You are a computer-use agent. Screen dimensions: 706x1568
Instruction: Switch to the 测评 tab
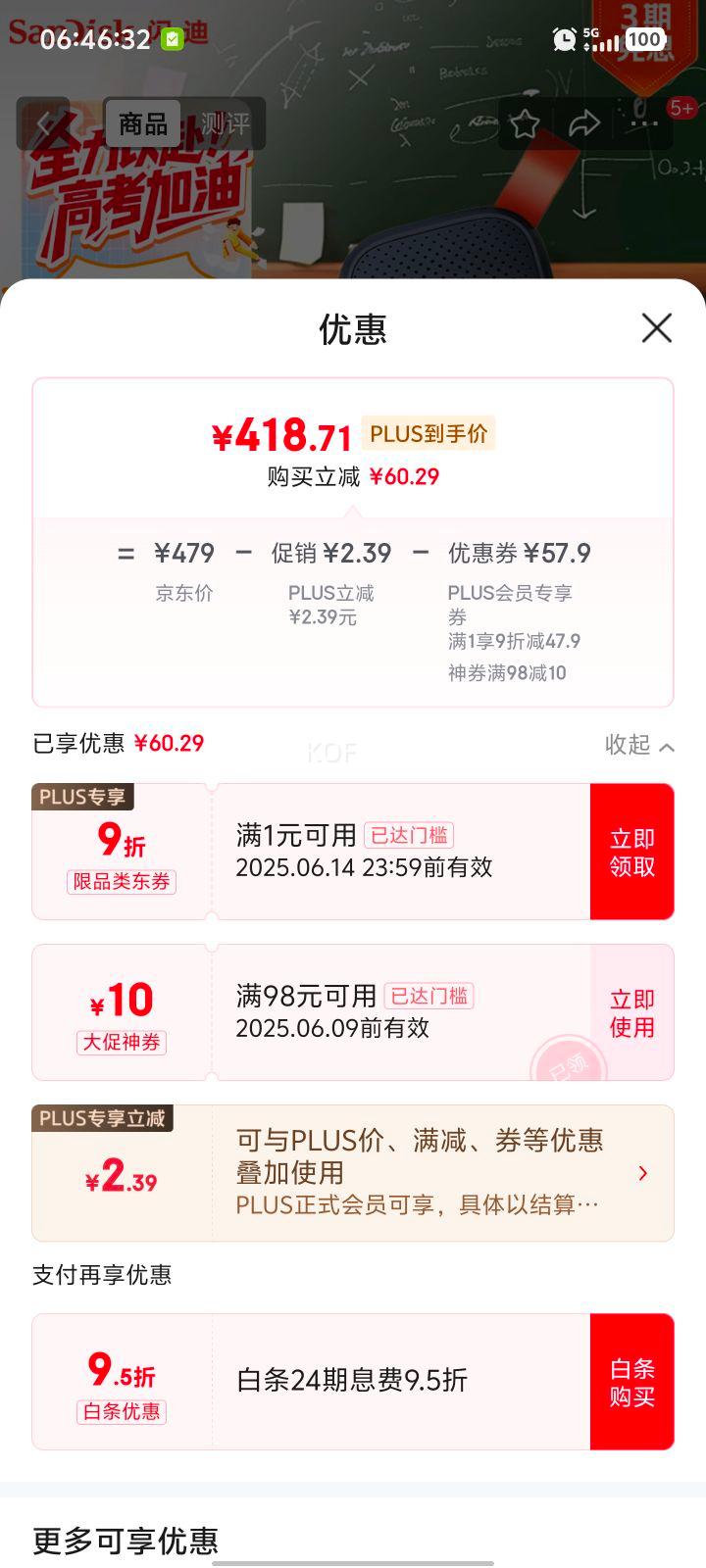click(x=226, y=124)
